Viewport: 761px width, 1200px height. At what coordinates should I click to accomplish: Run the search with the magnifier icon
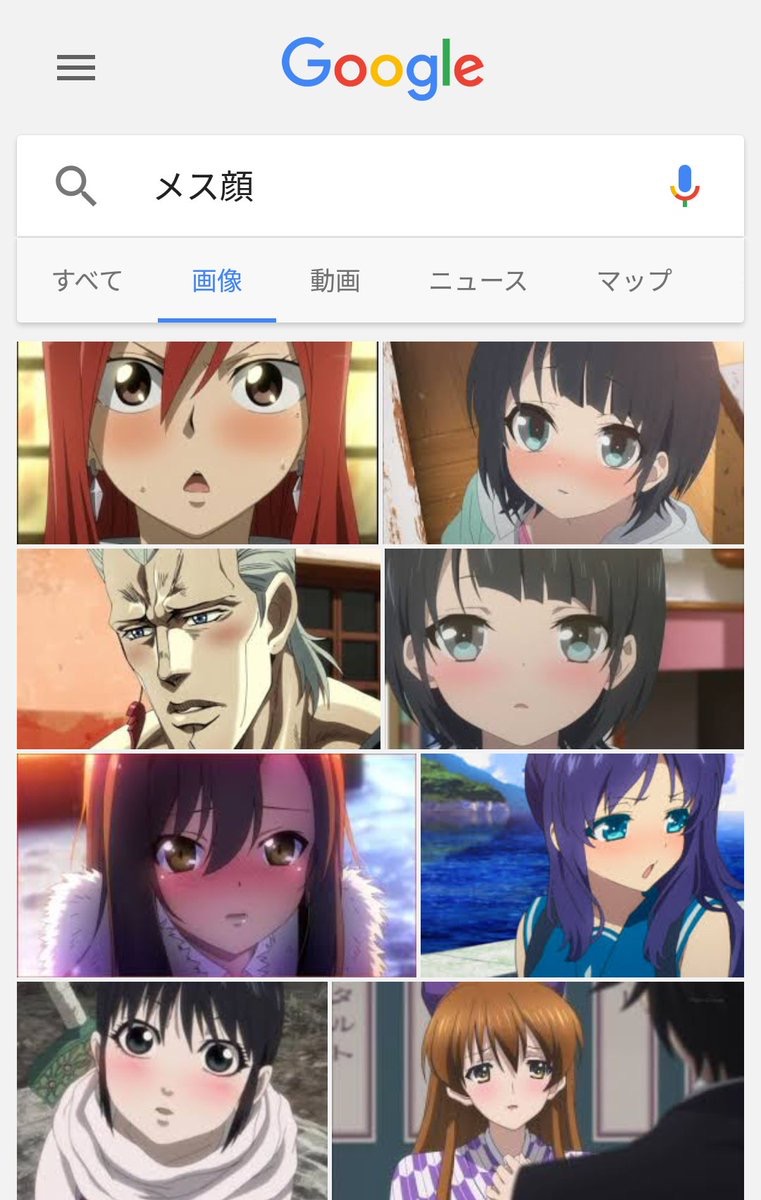pos(76,186)
